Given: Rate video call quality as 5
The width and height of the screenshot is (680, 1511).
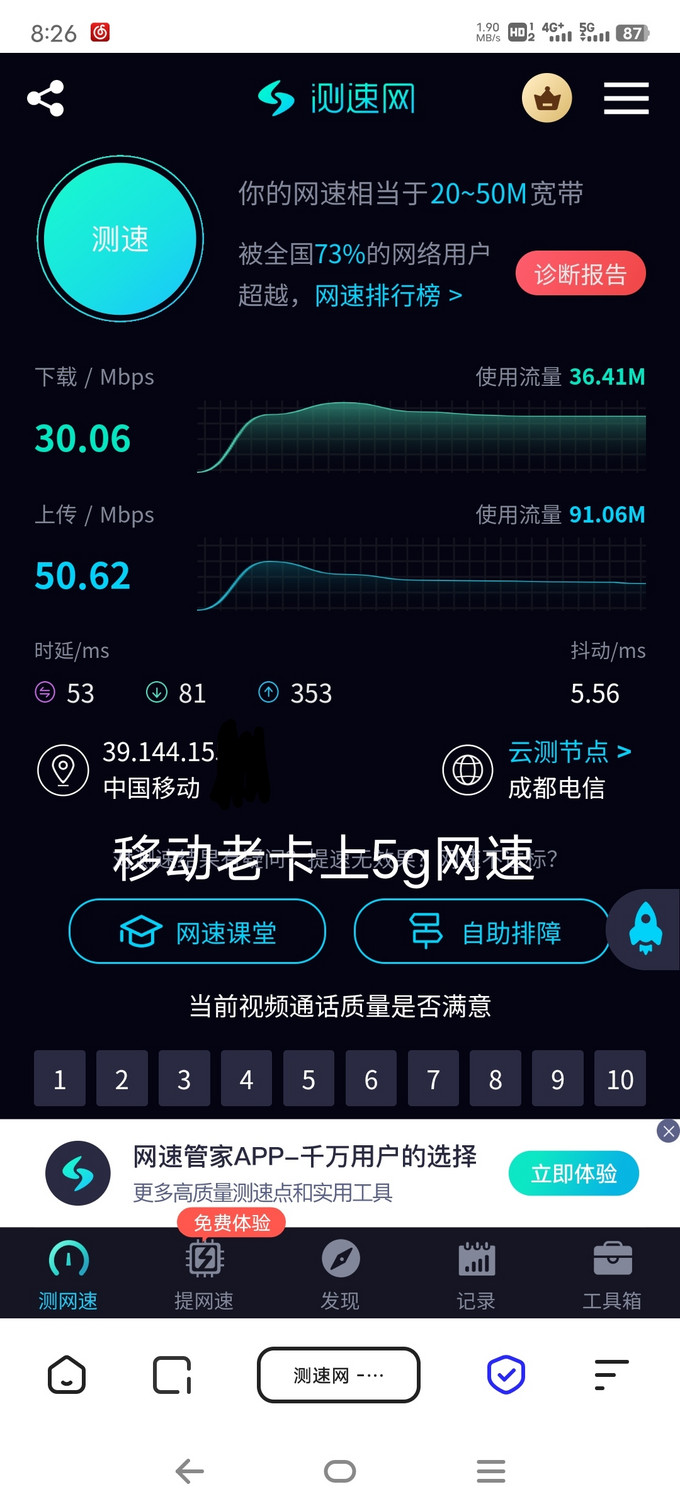Looking at the screenshot, I should tap(309, 1079).
